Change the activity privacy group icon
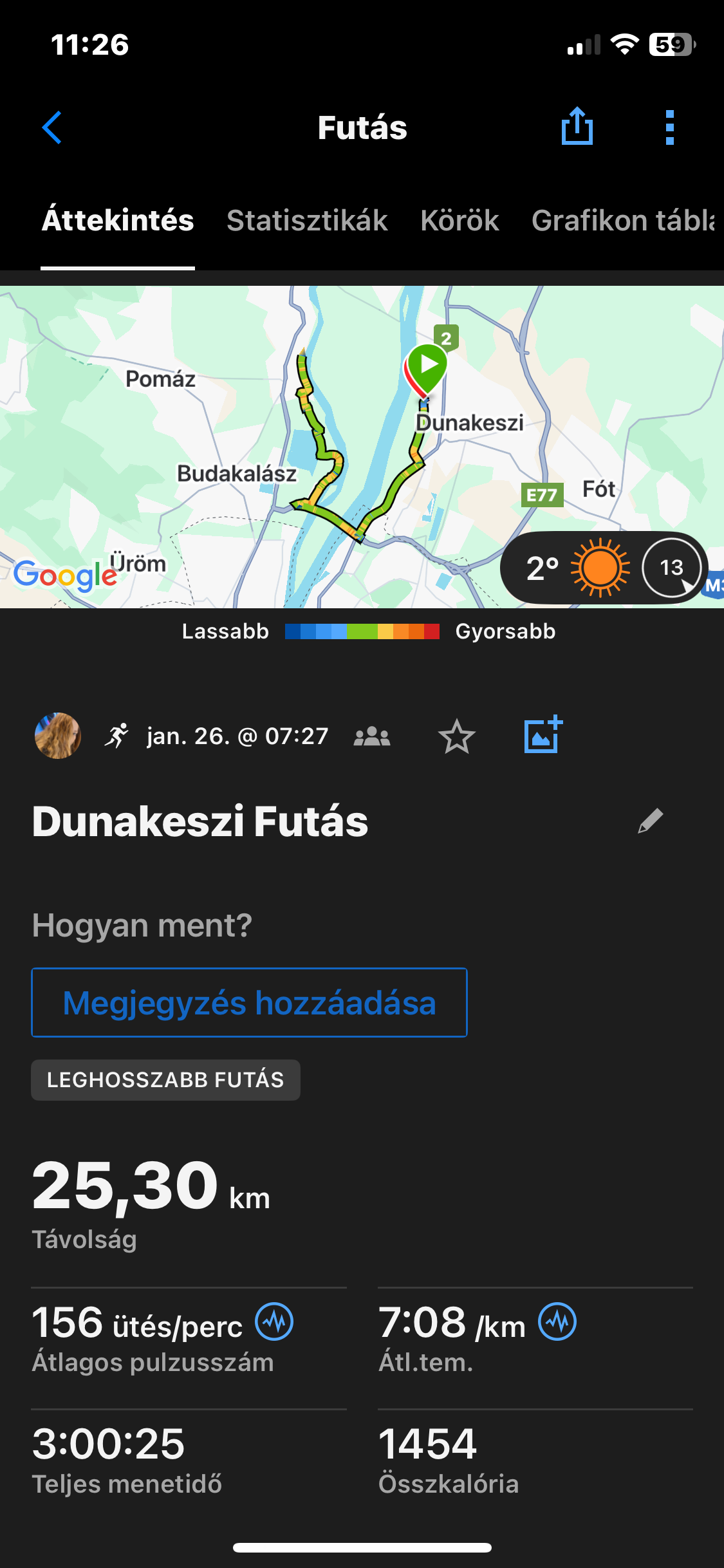Screen dimensions: 724x1568 pyautogui.click(x=372, y=736)
